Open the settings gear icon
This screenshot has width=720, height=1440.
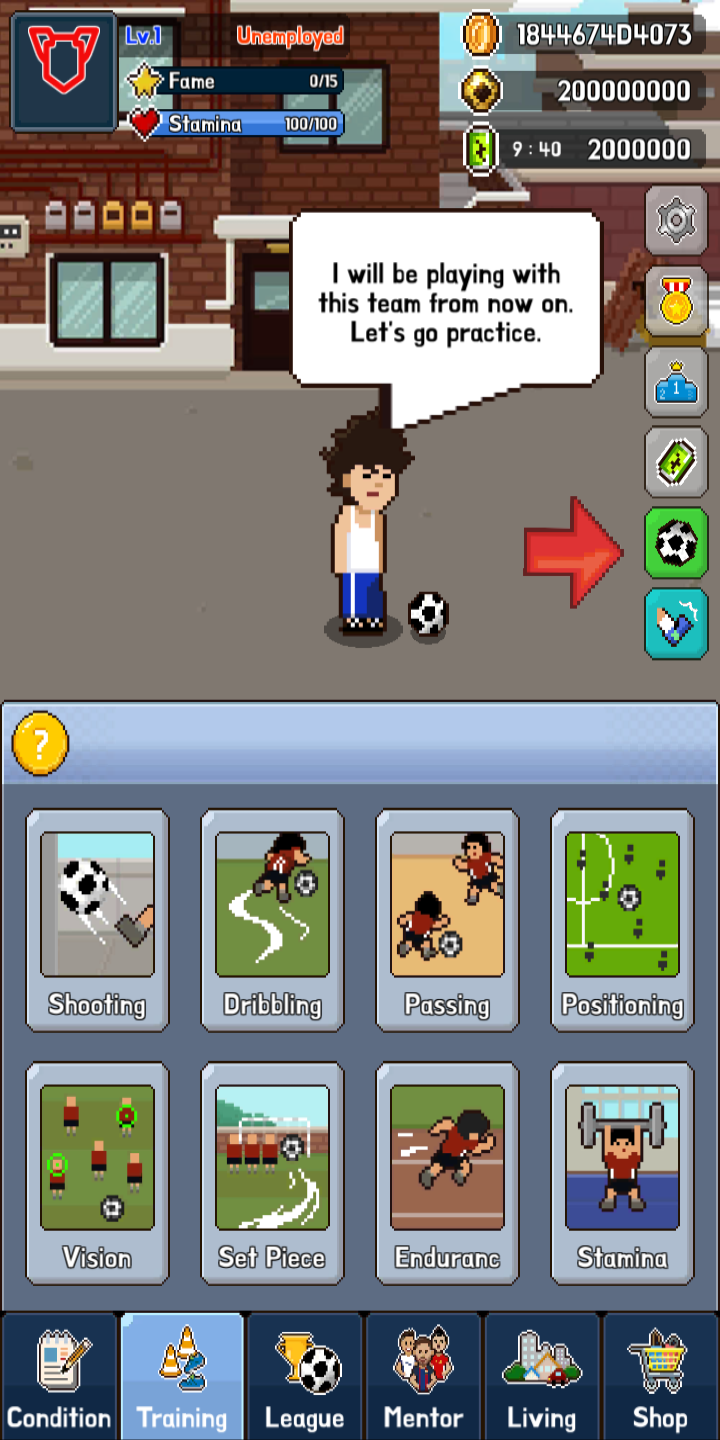point(676,221)
